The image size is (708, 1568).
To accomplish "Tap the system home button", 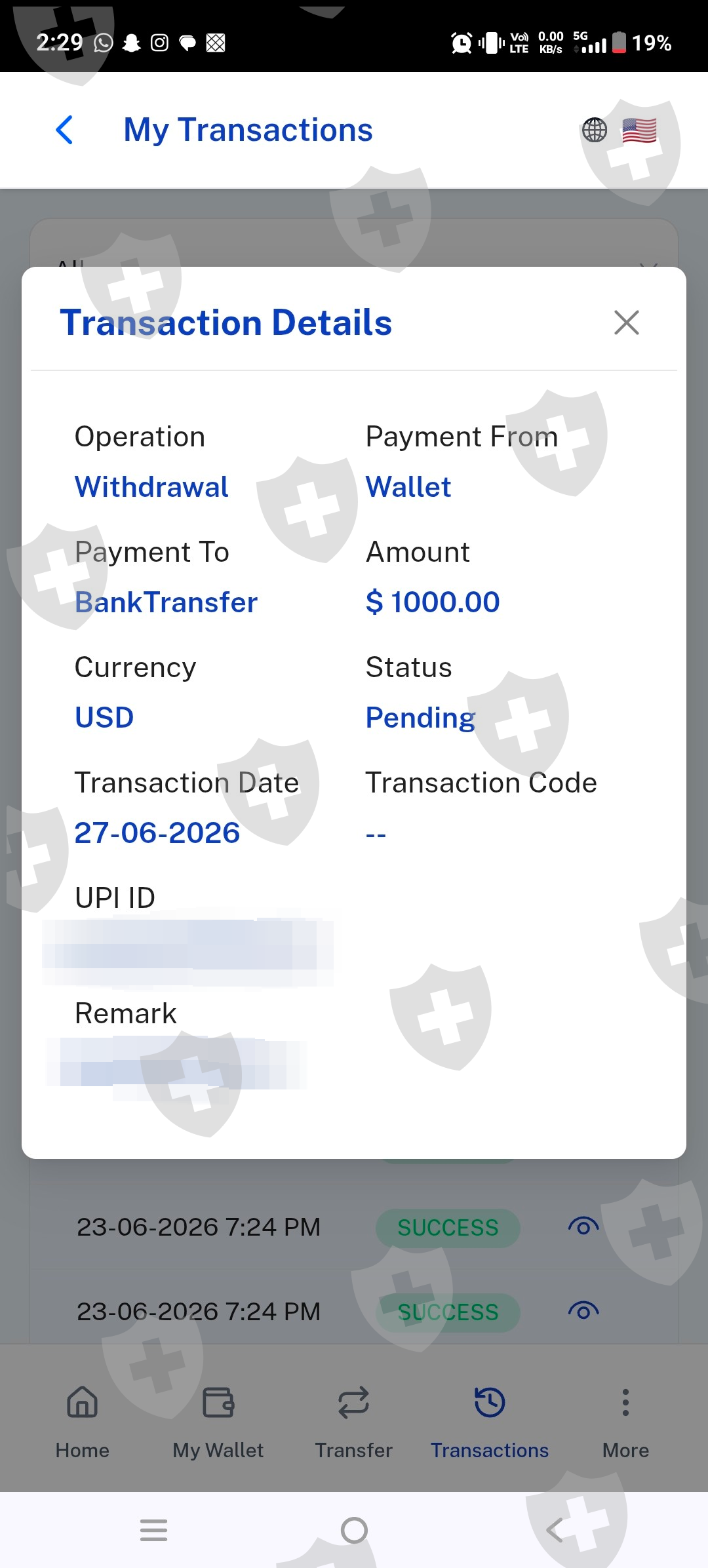I will click(354, 1531).
